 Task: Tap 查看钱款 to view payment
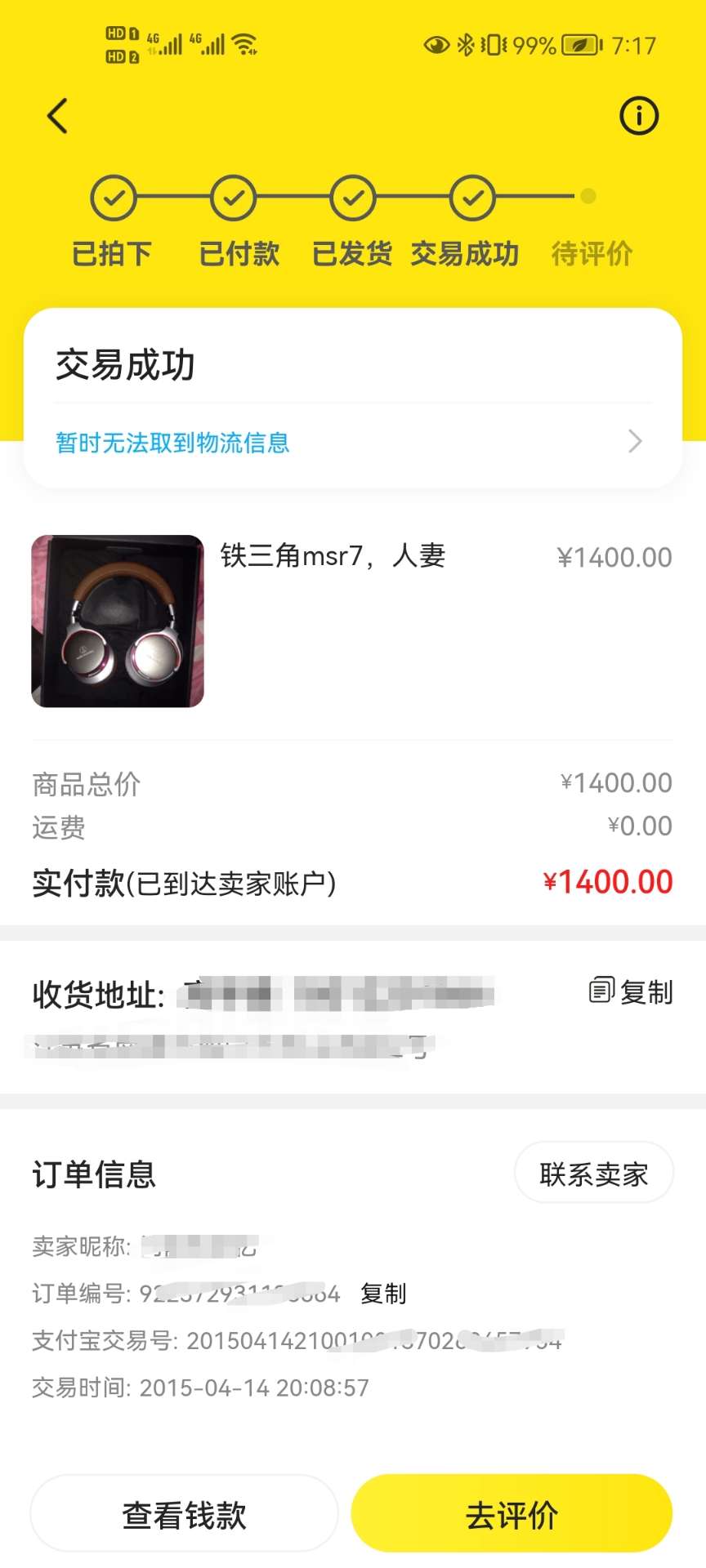tap(185, 1513)
